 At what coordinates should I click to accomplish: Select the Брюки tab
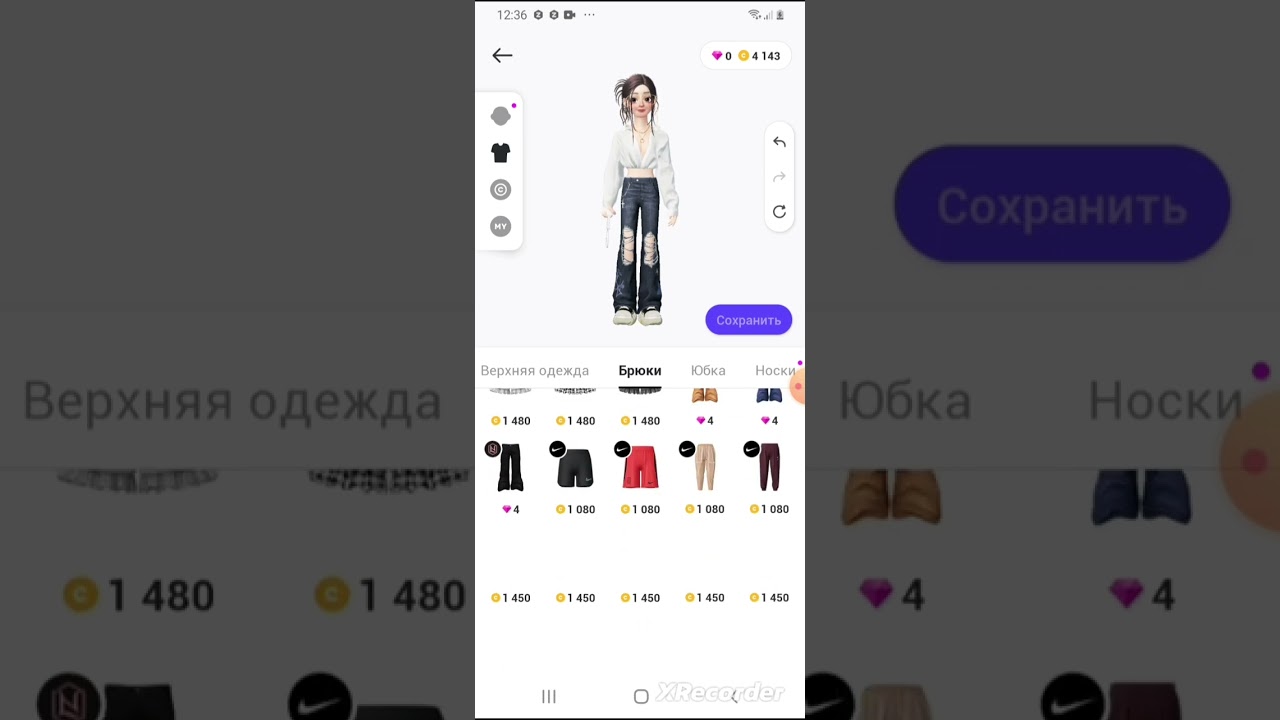[x=640, y=370]
